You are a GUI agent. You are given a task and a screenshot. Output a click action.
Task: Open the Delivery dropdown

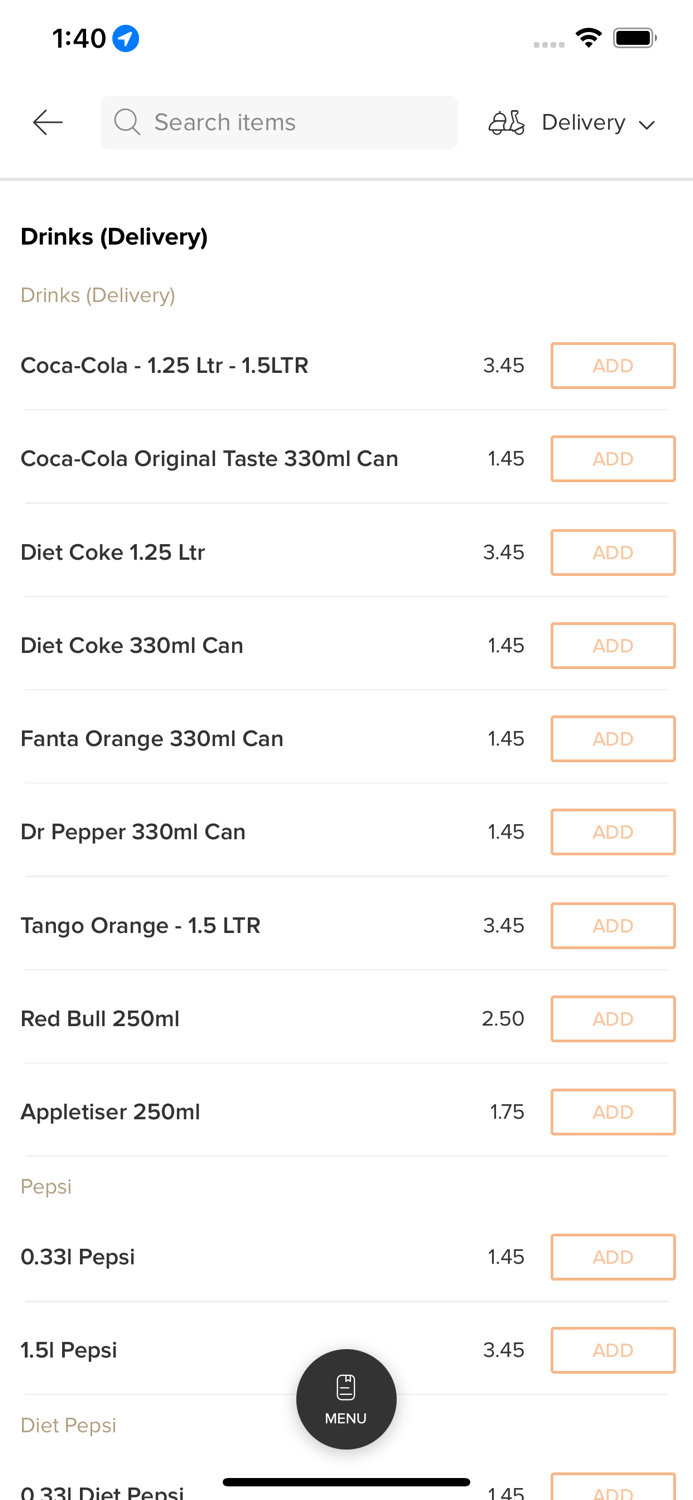(x=573, y=122)
